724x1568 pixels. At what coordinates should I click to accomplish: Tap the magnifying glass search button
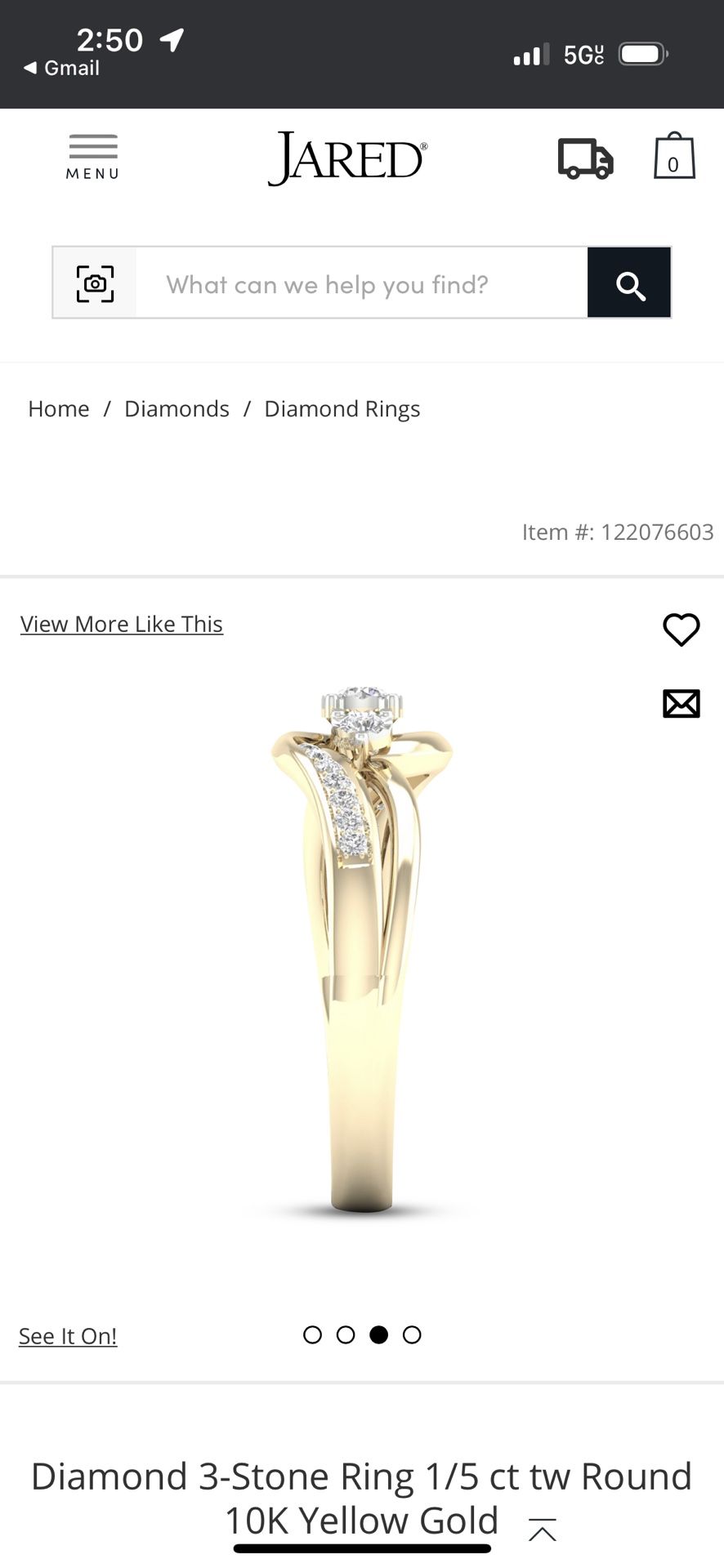point(629,283)
